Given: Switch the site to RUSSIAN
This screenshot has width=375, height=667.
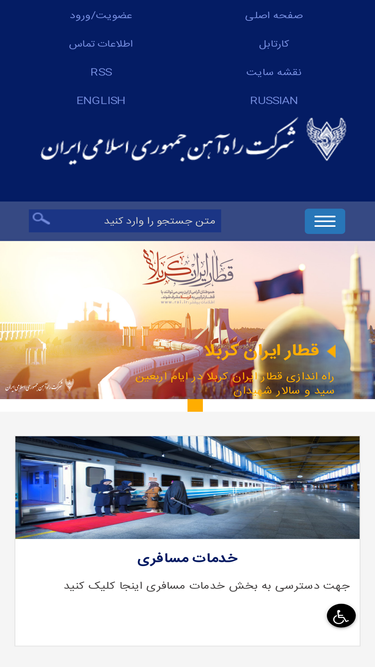Looking at the screenshot, I should tap(273, 101).
